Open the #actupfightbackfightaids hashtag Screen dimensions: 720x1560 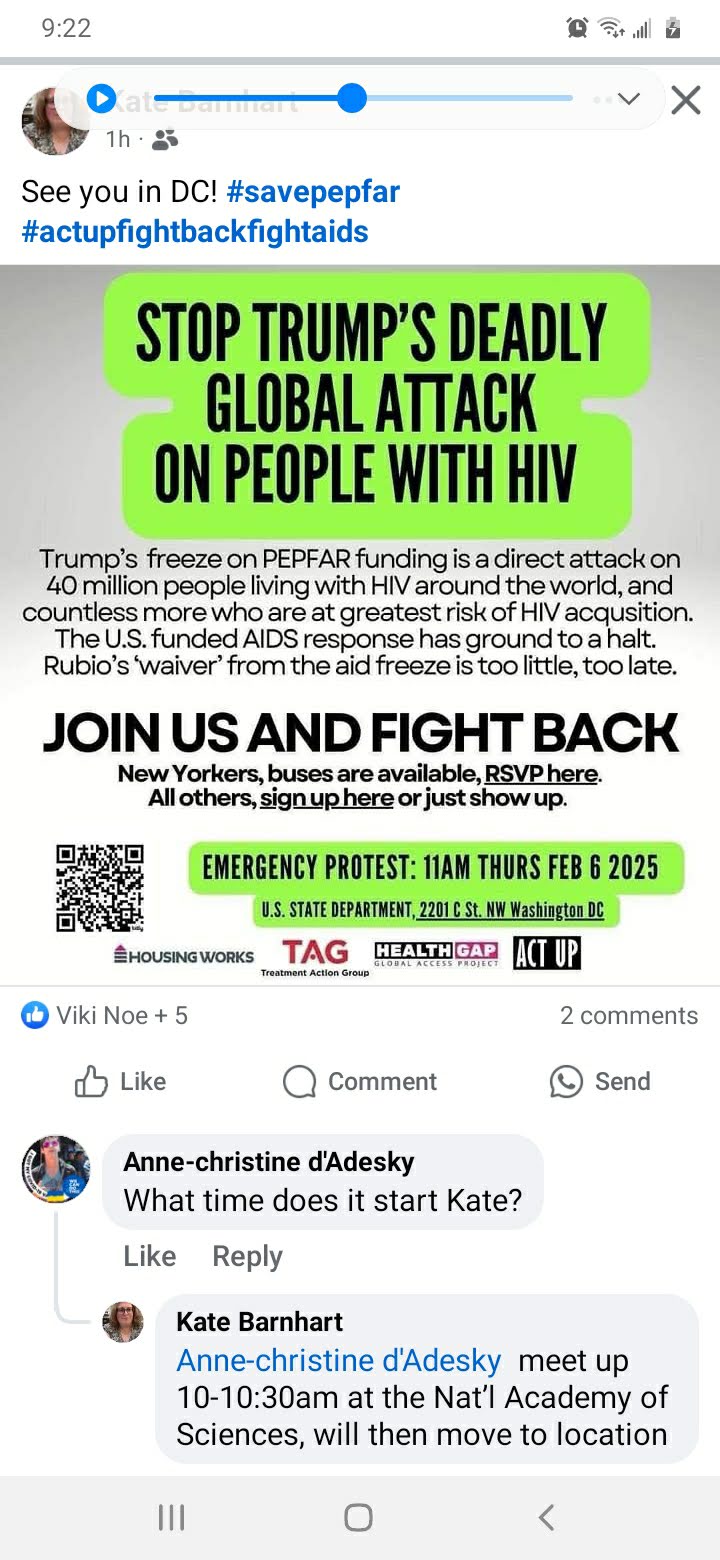coord(195,232)
